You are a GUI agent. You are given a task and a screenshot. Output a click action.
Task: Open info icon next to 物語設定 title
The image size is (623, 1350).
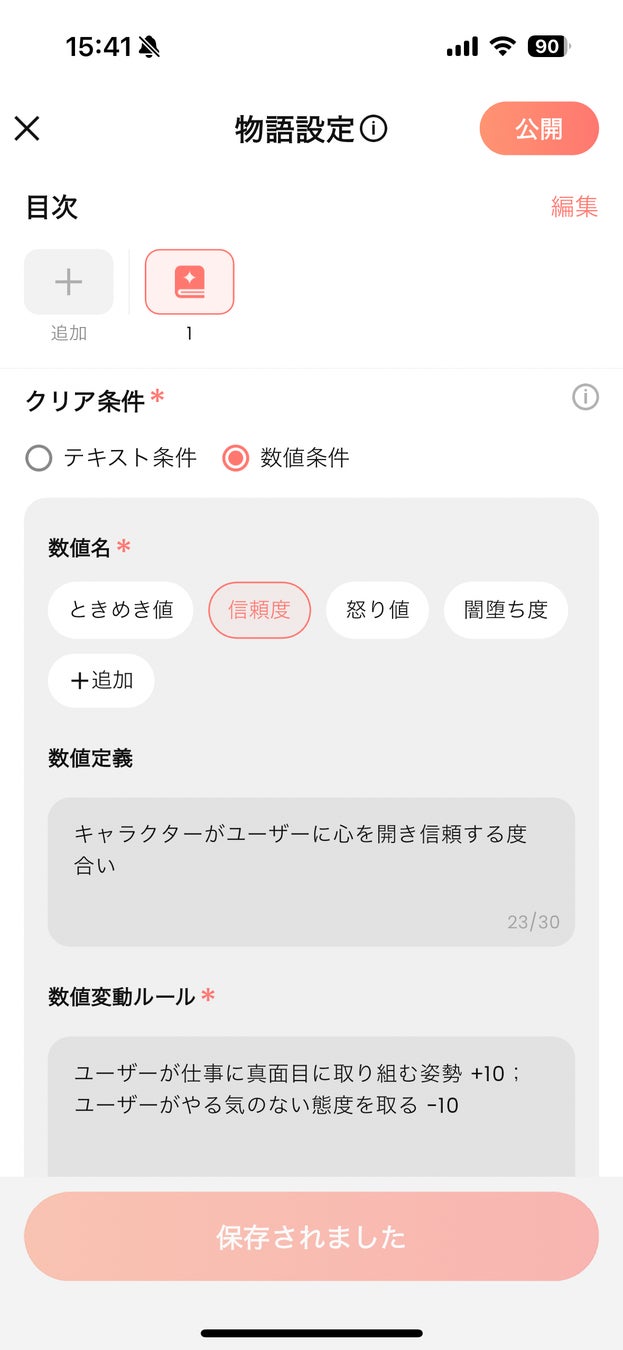tap(374, 128)
